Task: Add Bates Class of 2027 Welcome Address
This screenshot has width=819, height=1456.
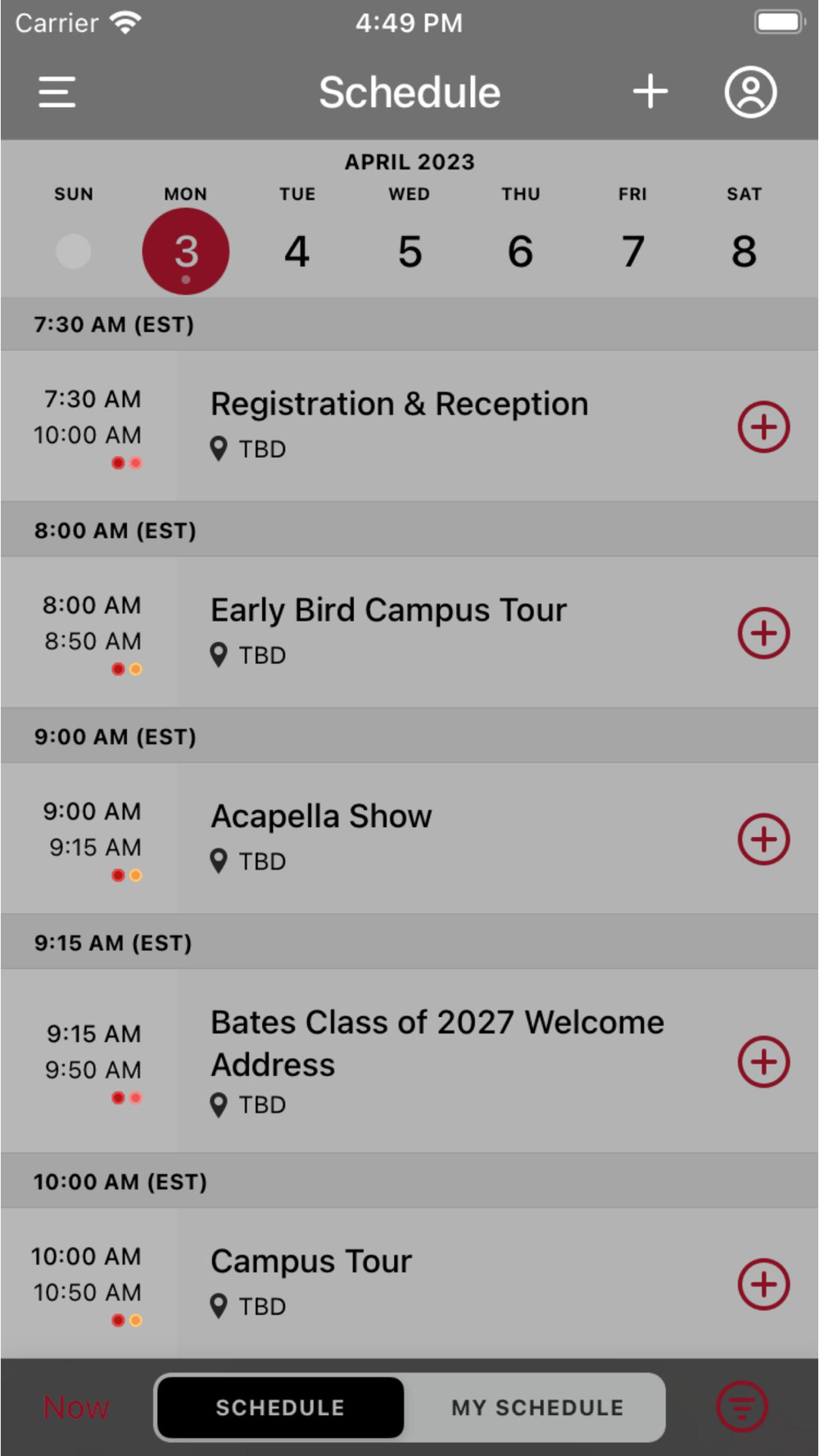Action: tap(763, 1062)
